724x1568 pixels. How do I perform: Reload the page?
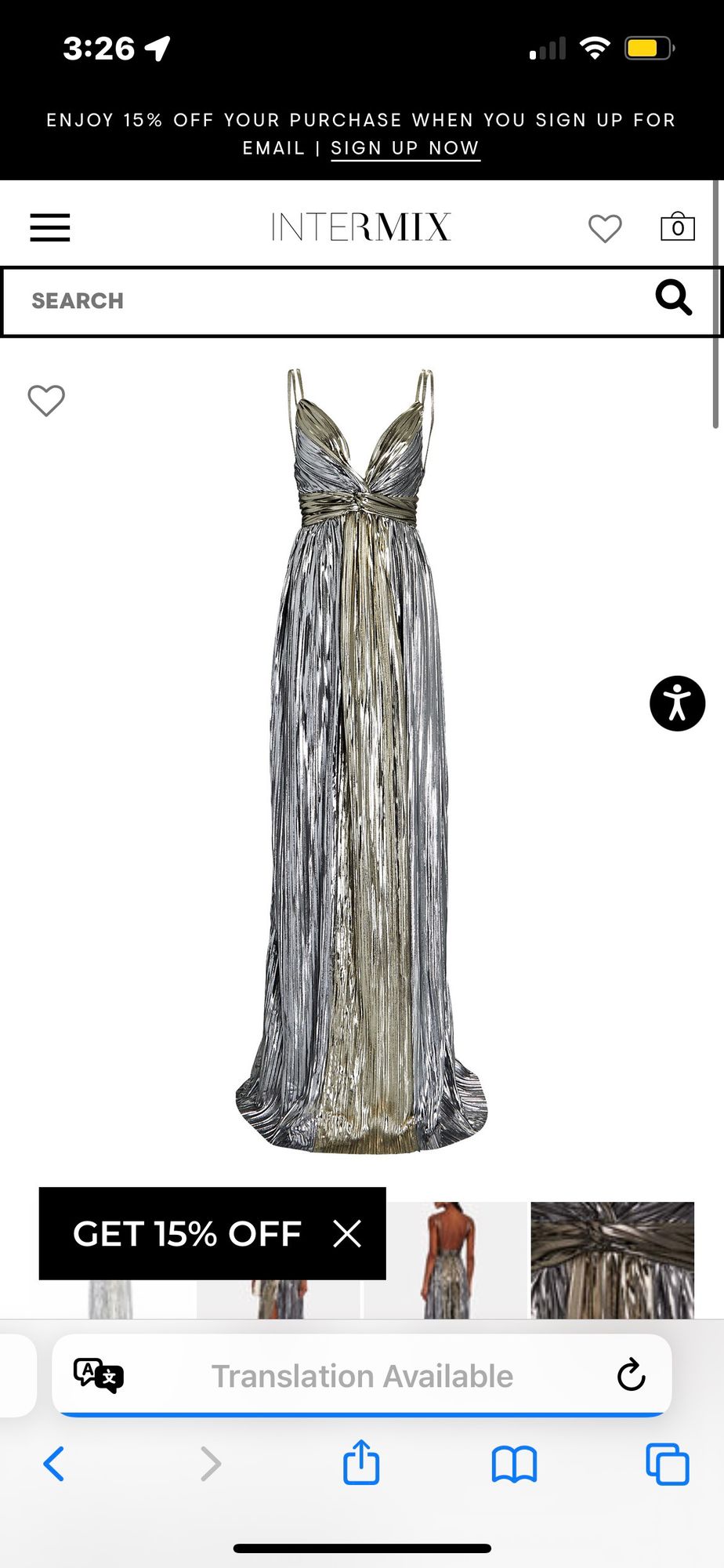(631, 1375)
